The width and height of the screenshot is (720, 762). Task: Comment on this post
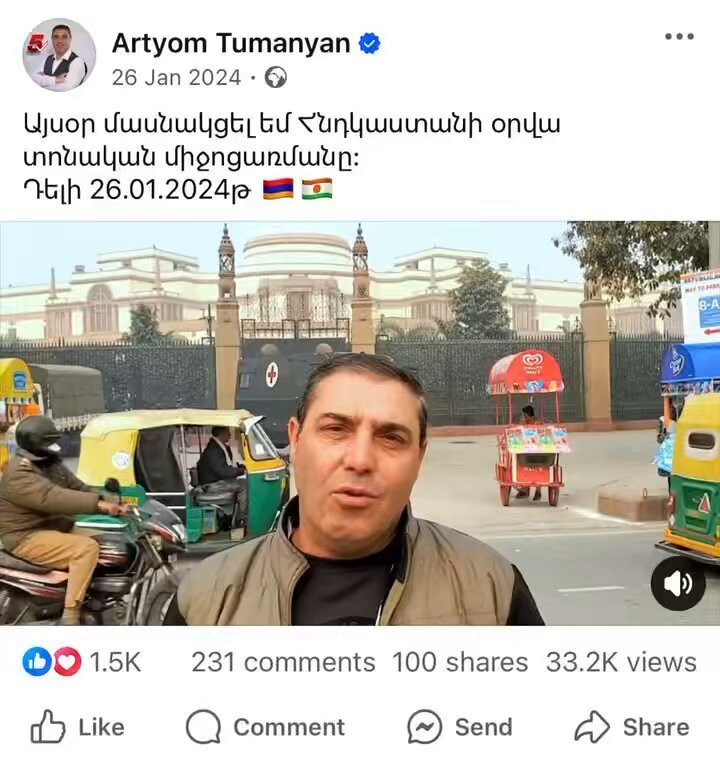[265, 727]
